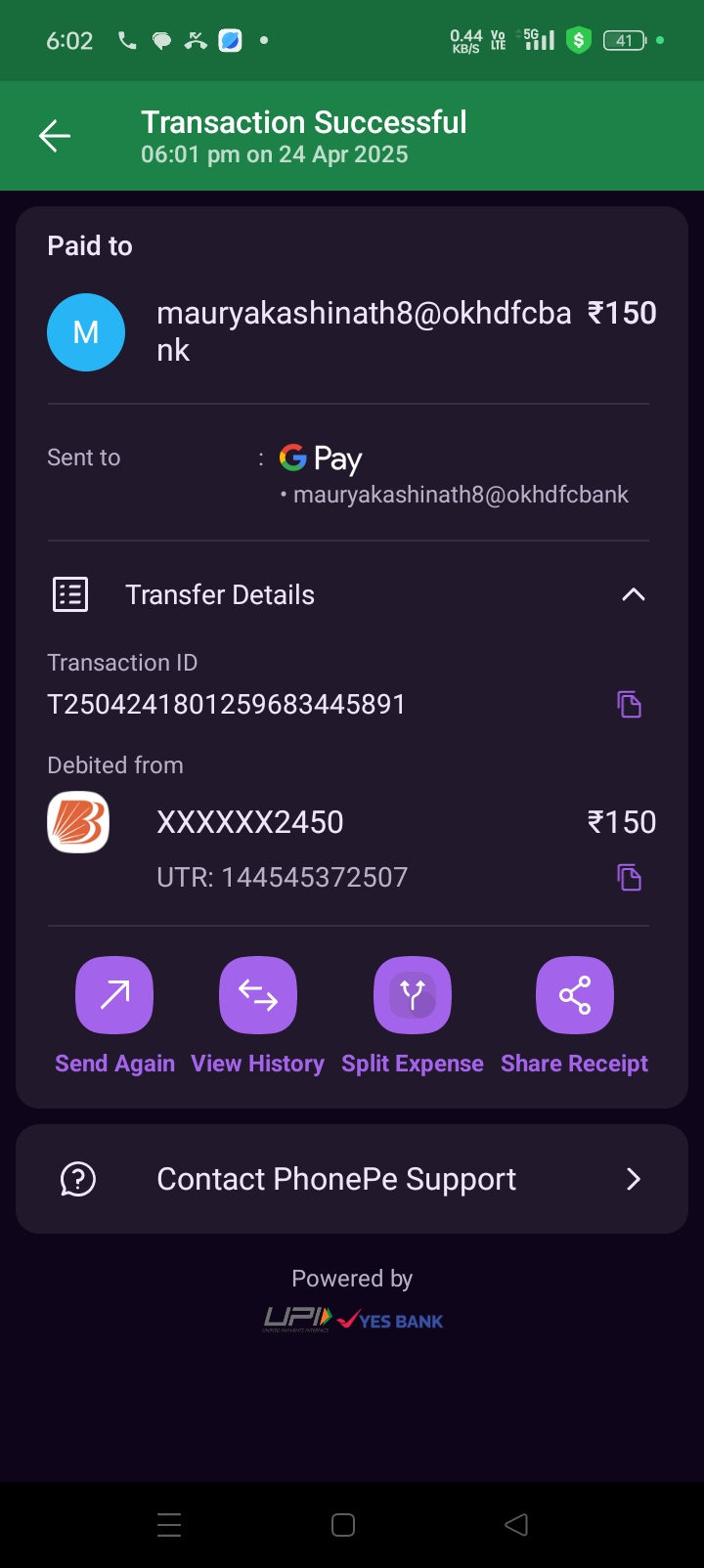Open Contact PhonePe Support
Viewport: 704px width, 1568px height.
(352, 1179)
